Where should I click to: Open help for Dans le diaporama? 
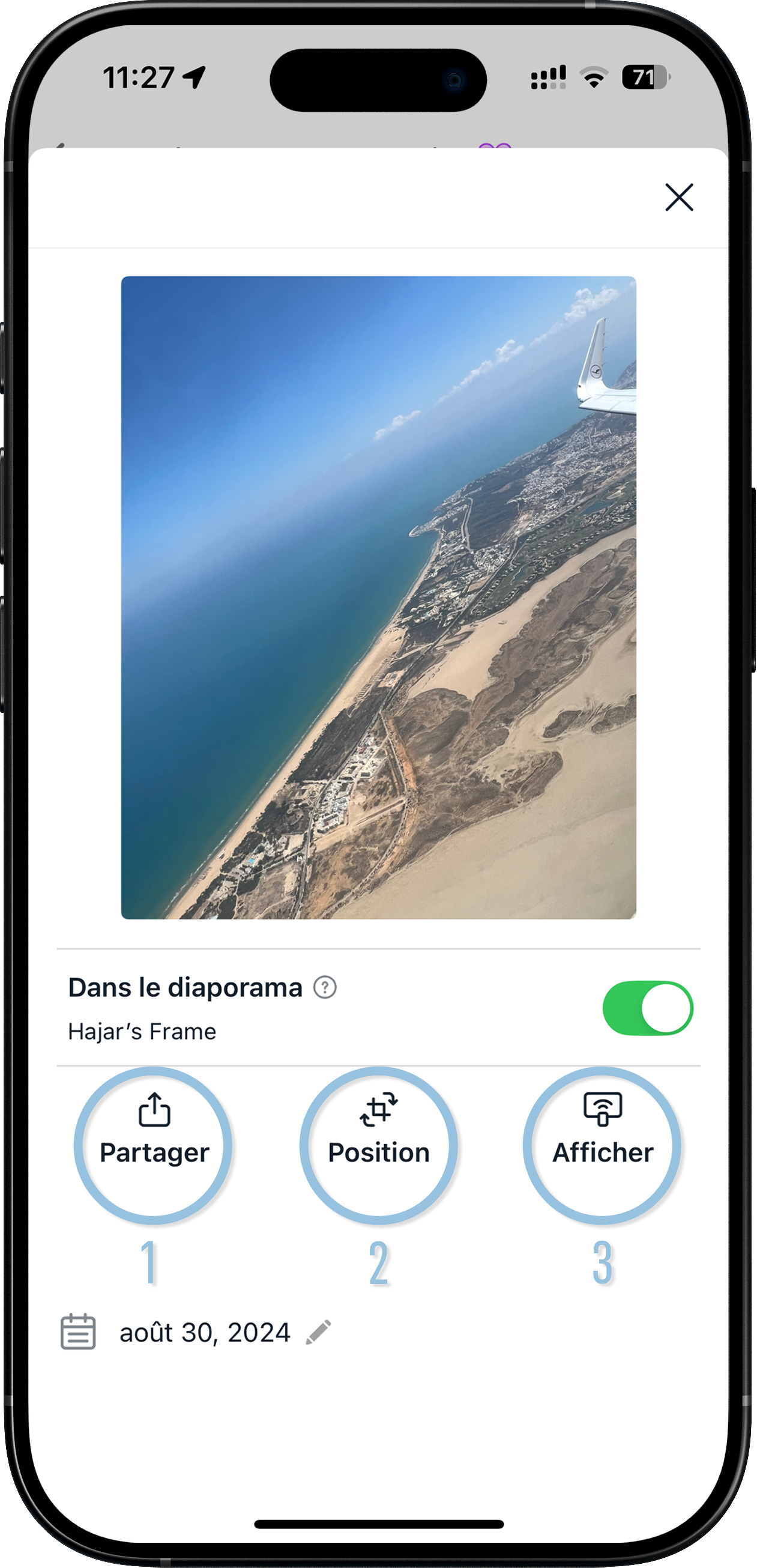click(x=325, y=987)
